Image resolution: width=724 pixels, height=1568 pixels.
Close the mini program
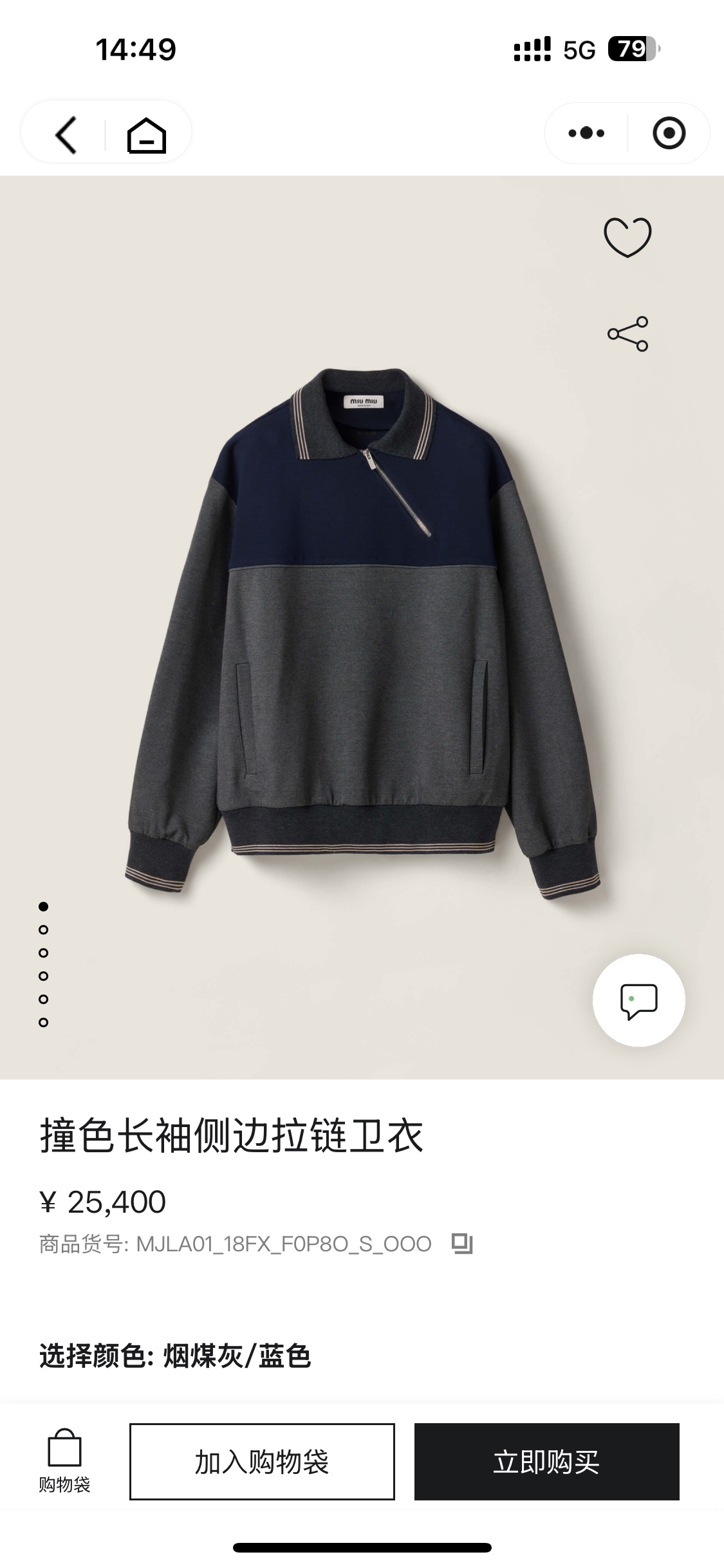click(669, 133)
